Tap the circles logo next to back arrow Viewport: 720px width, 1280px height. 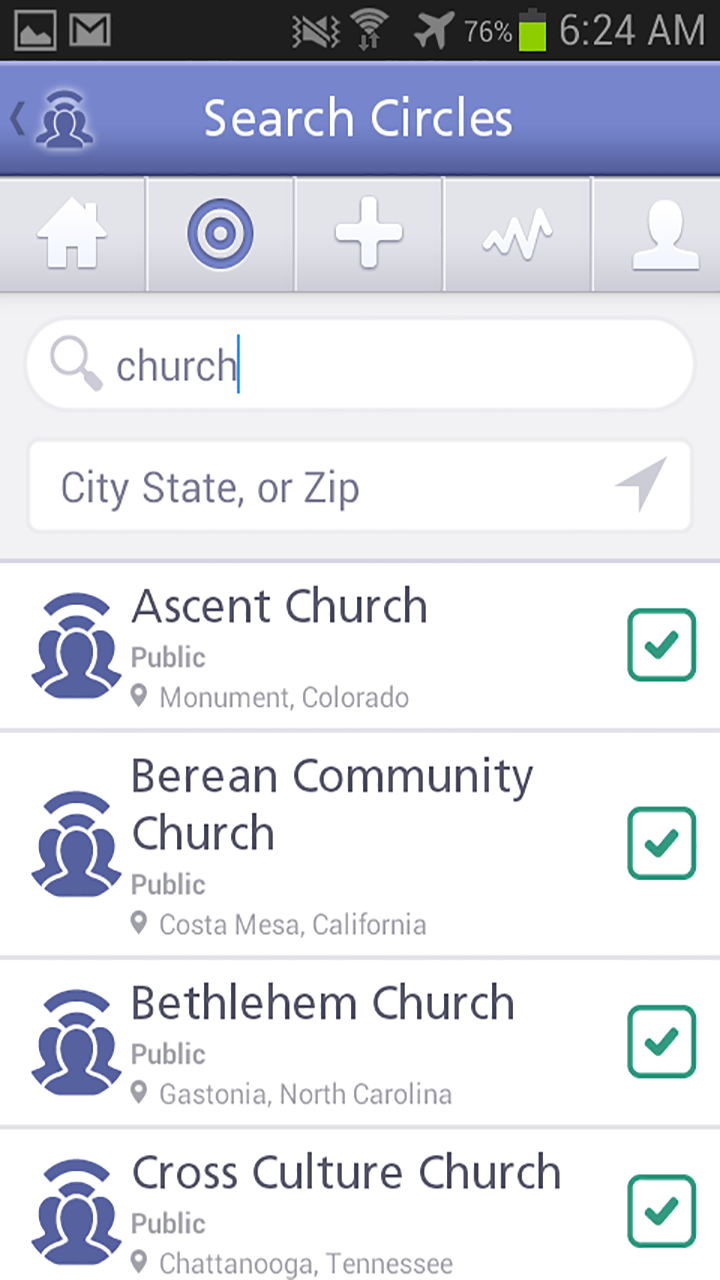click(62, 117)
